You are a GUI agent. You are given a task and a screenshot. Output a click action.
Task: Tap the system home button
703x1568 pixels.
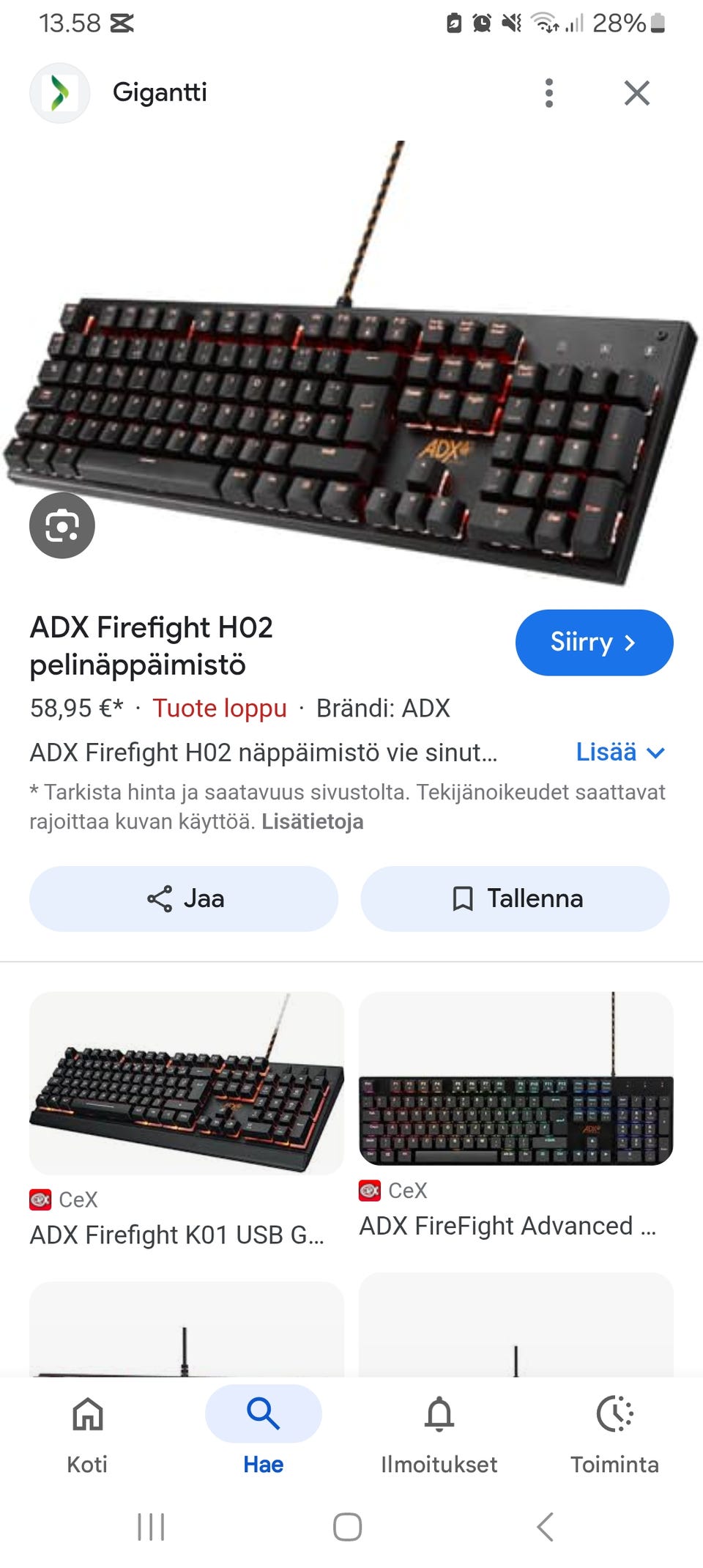click(x=347, y=1527)
